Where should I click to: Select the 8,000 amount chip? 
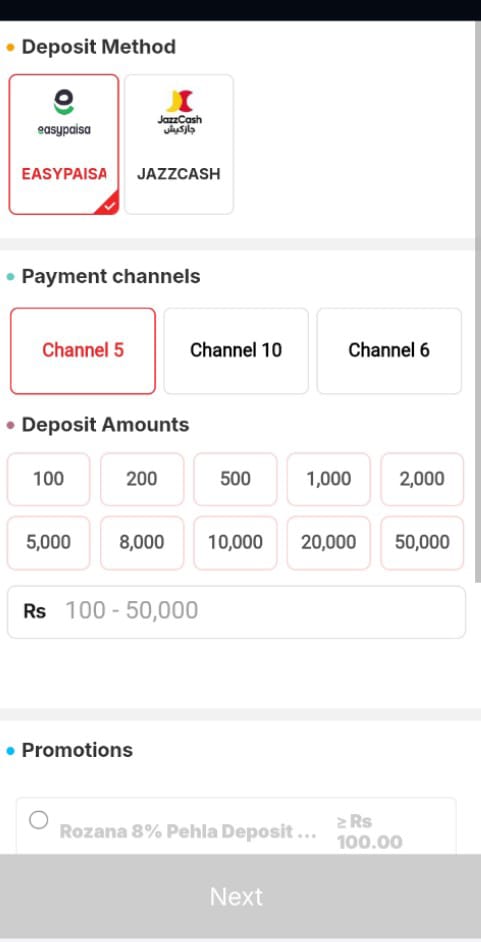[142, 543]
